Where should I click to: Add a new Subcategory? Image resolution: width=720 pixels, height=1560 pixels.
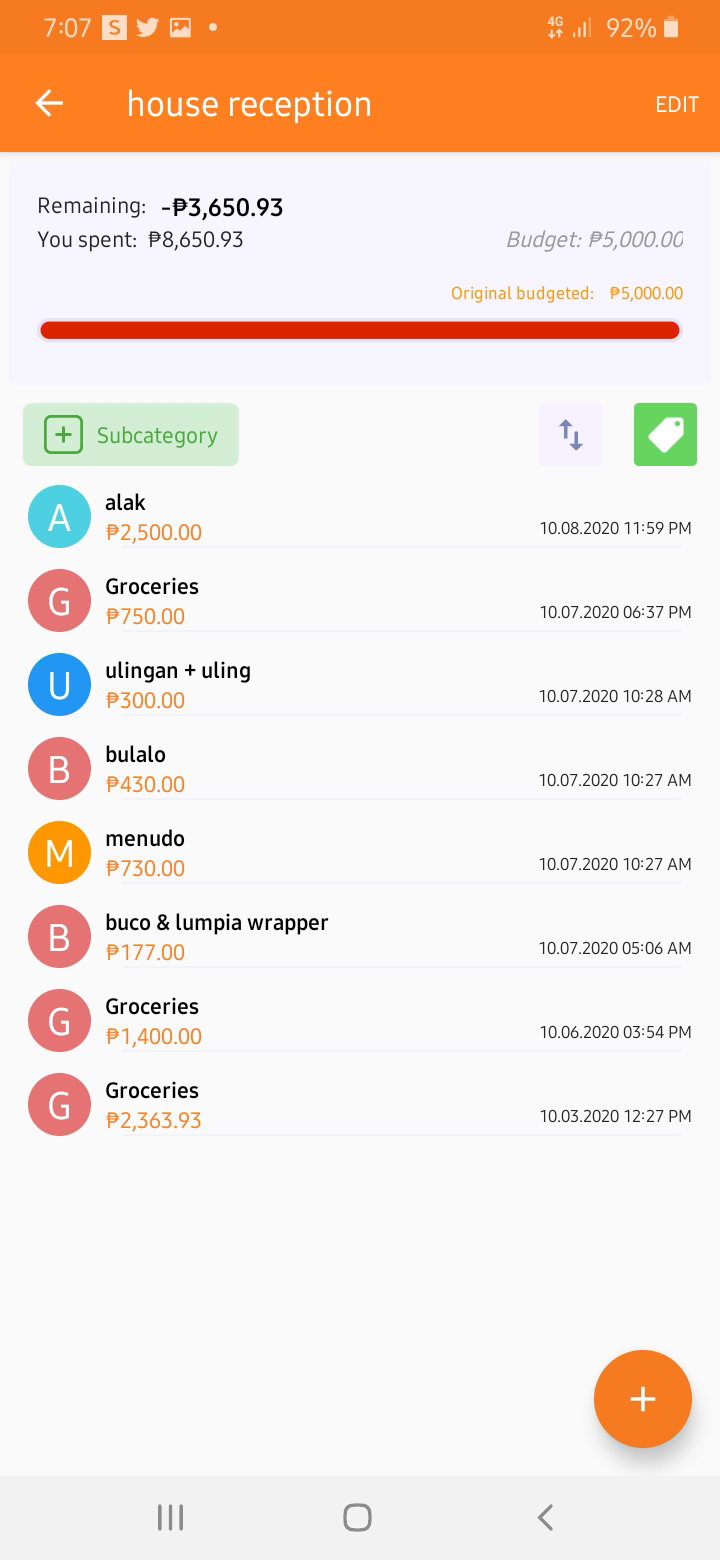131,435
